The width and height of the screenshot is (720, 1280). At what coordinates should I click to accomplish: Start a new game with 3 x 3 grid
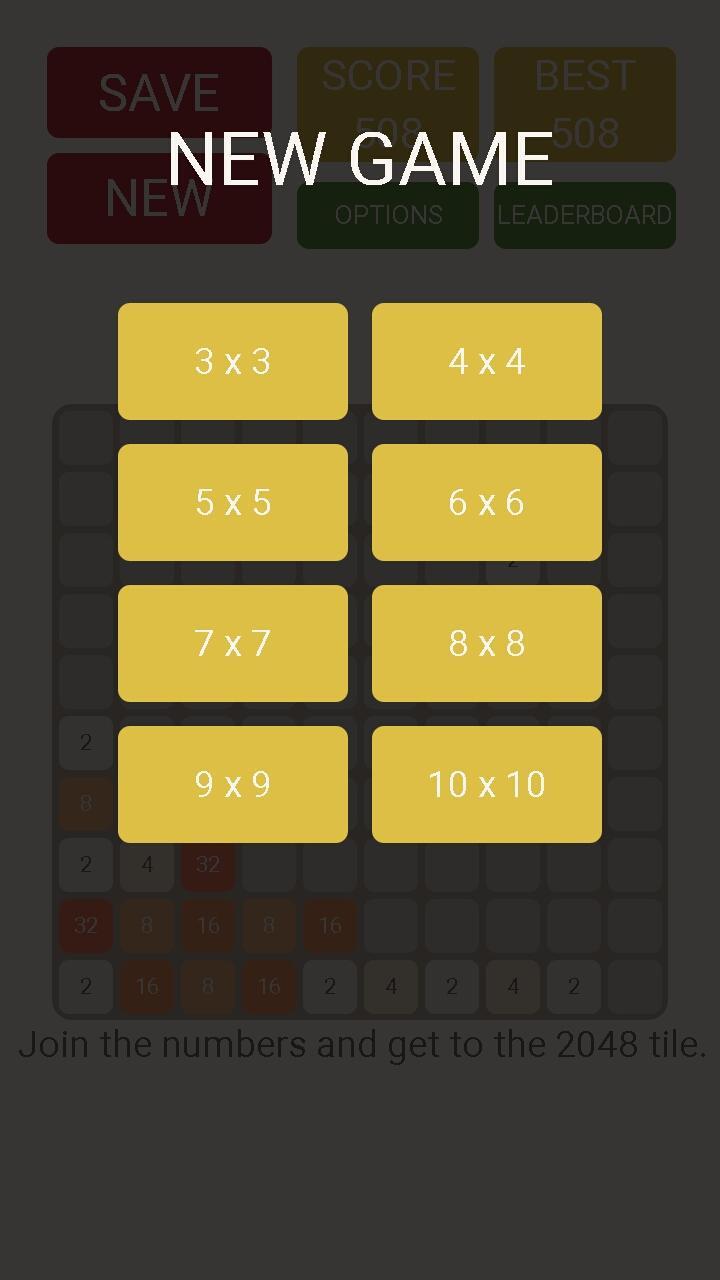coord(232,361)
